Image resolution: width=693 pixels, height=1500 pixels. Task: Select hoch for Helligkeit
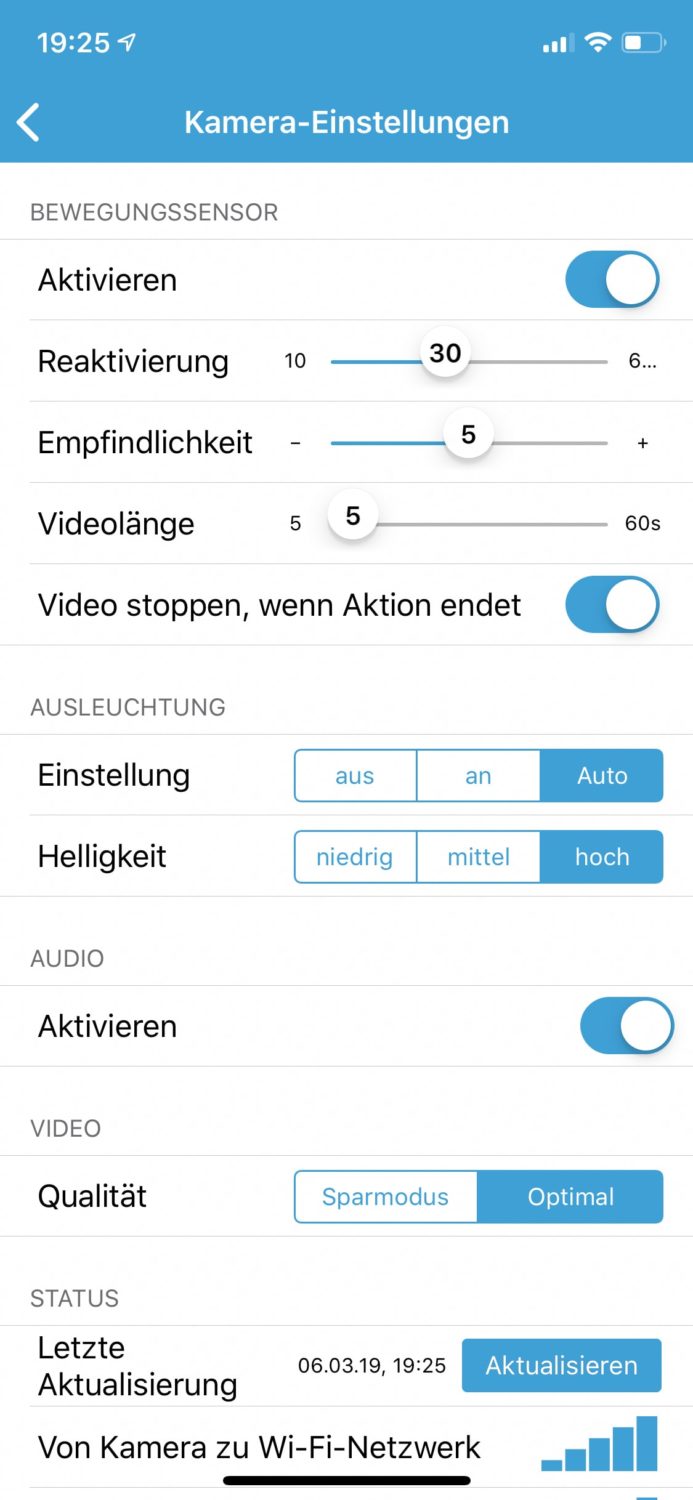tap(602, 857)
